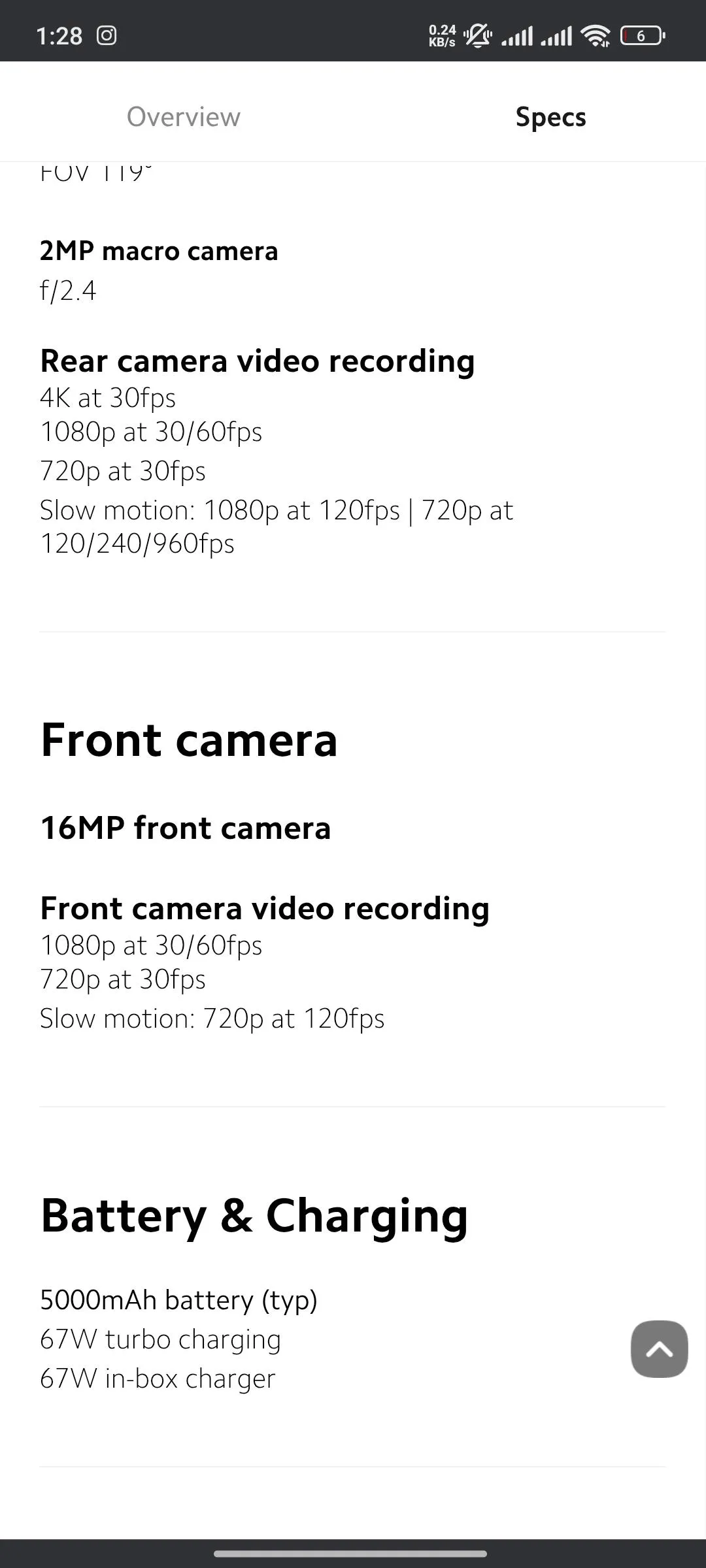
Task: Jump back to top with the arrow button
Action: 659,1349
